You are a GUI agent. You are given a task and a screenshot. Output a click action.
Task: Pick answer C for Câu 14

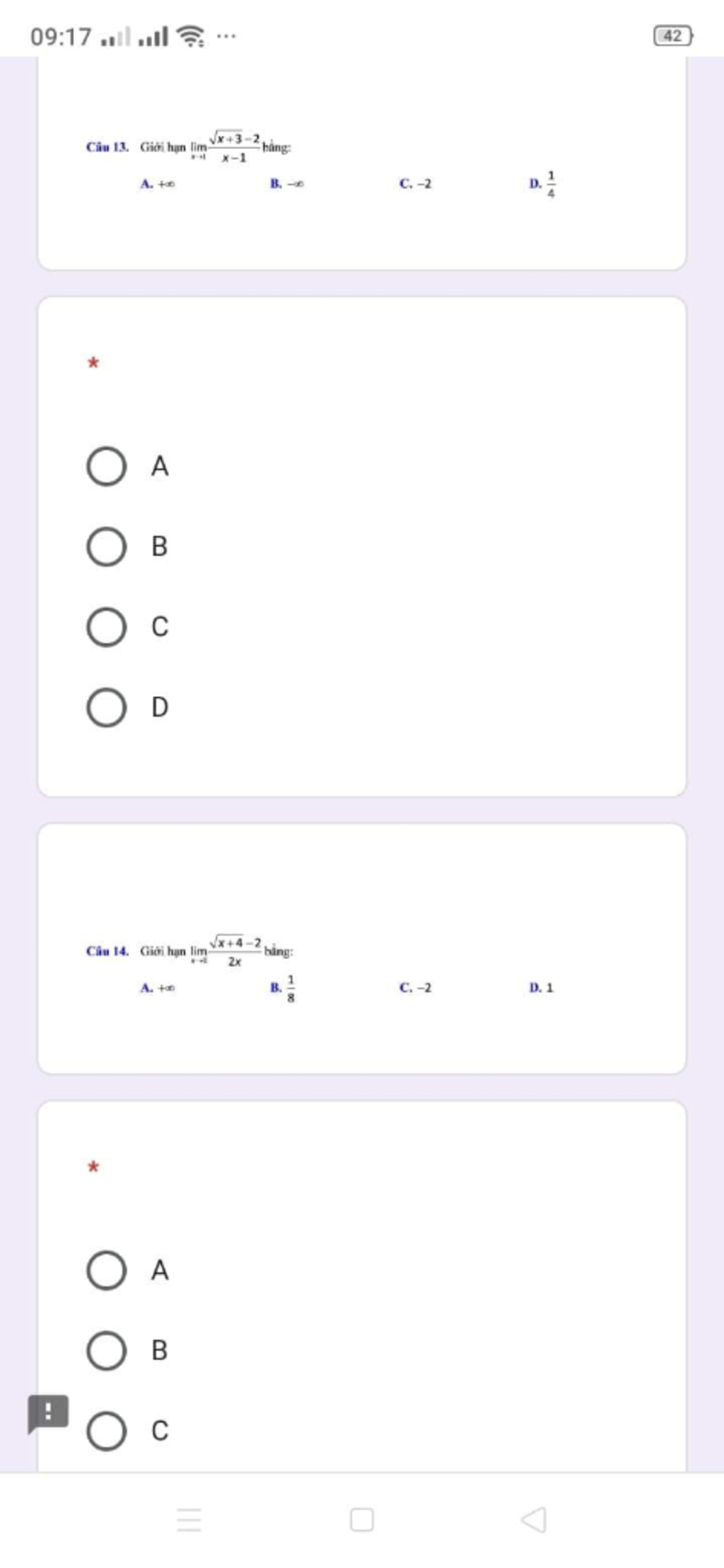pos(107,1431)
